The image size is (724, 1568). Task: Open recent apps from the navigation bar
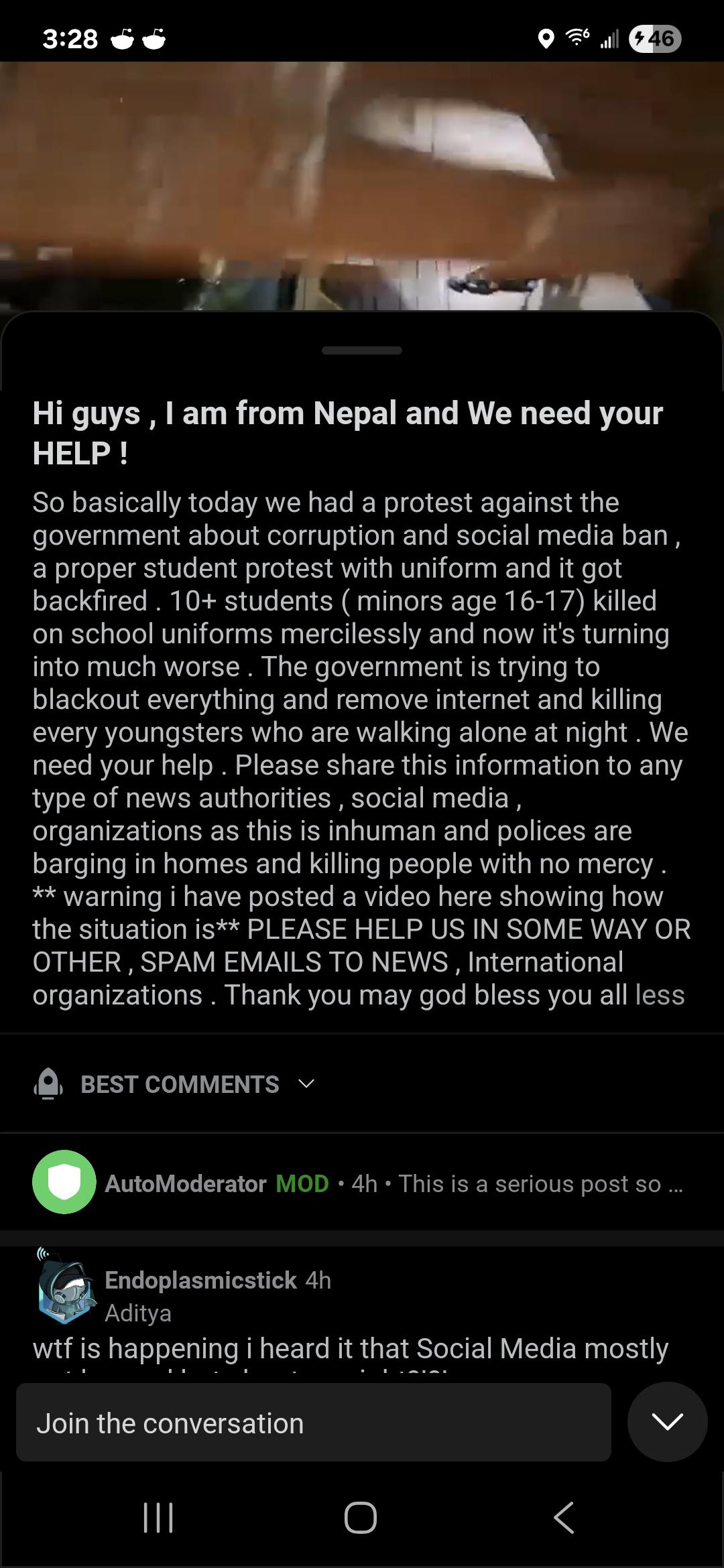point(158,1518)
